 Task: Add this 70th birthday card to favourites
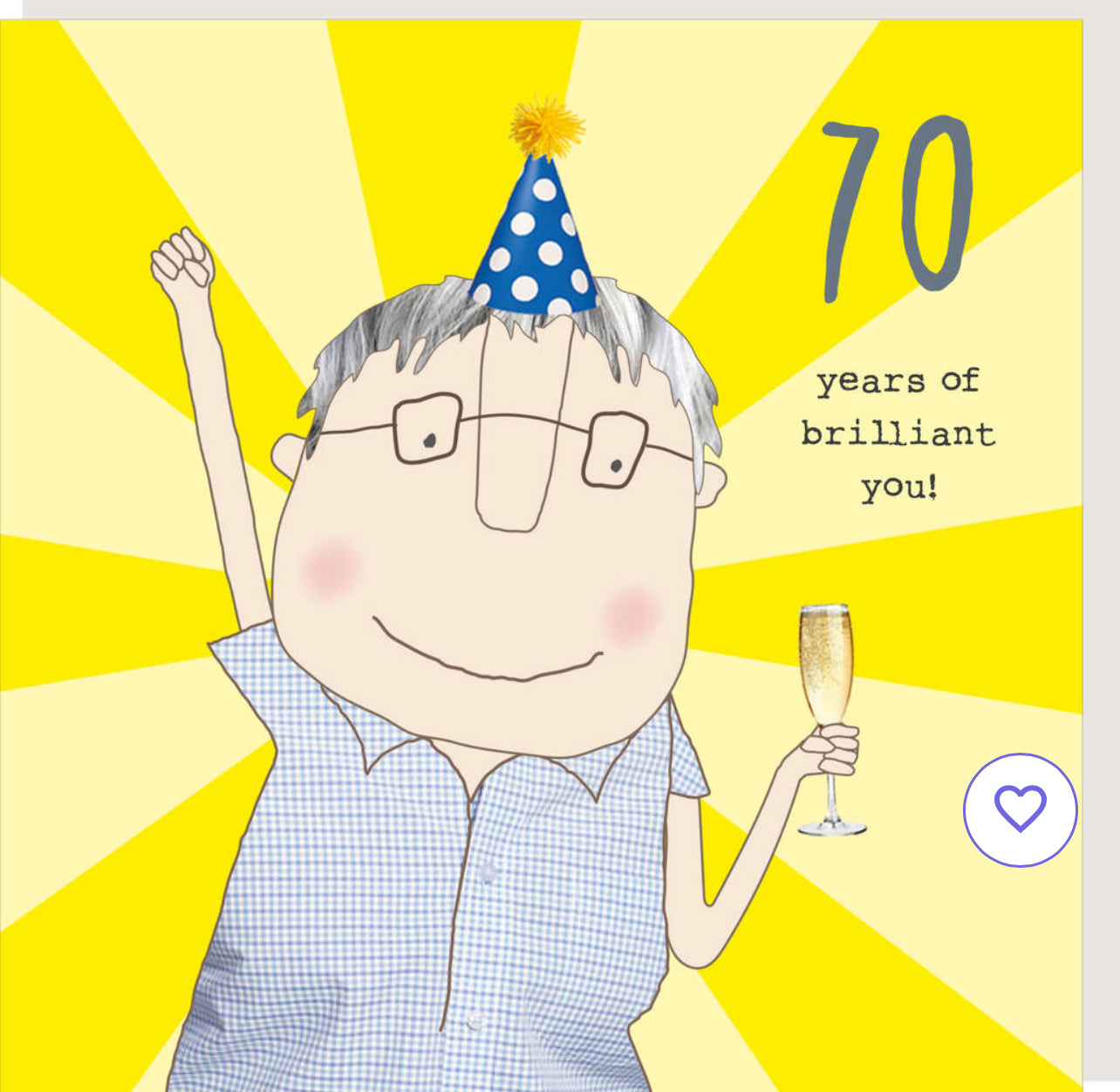(1020, 809)
